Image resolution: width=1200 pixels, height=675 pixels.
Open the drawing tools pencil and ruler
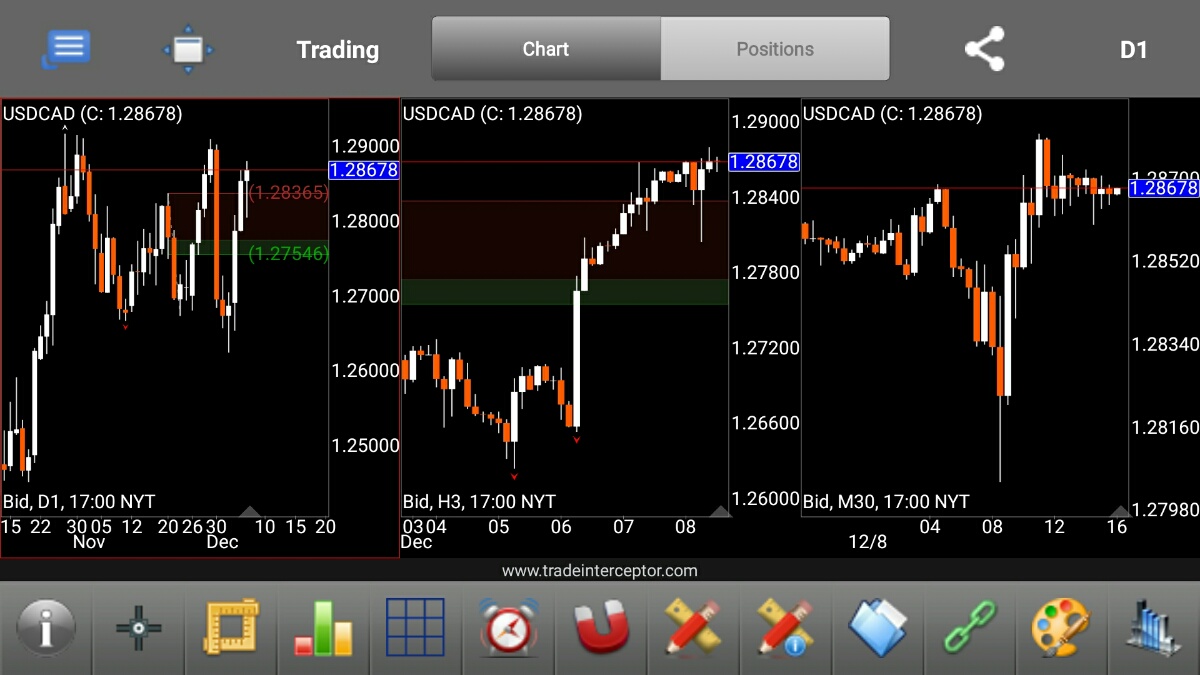pyautogui.click(x=693, y=629)
